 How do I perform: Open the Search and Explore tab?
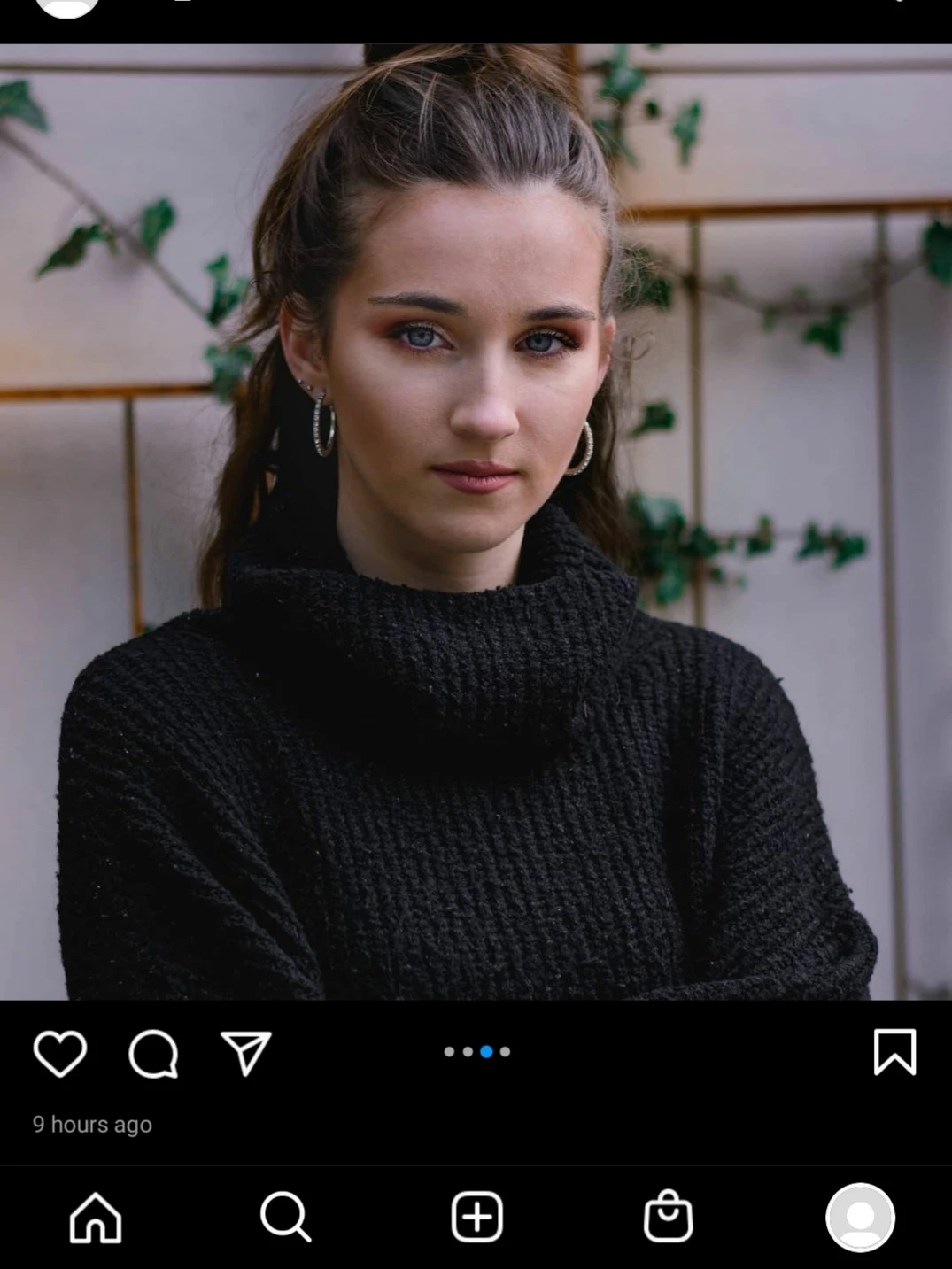point(285,1217)
